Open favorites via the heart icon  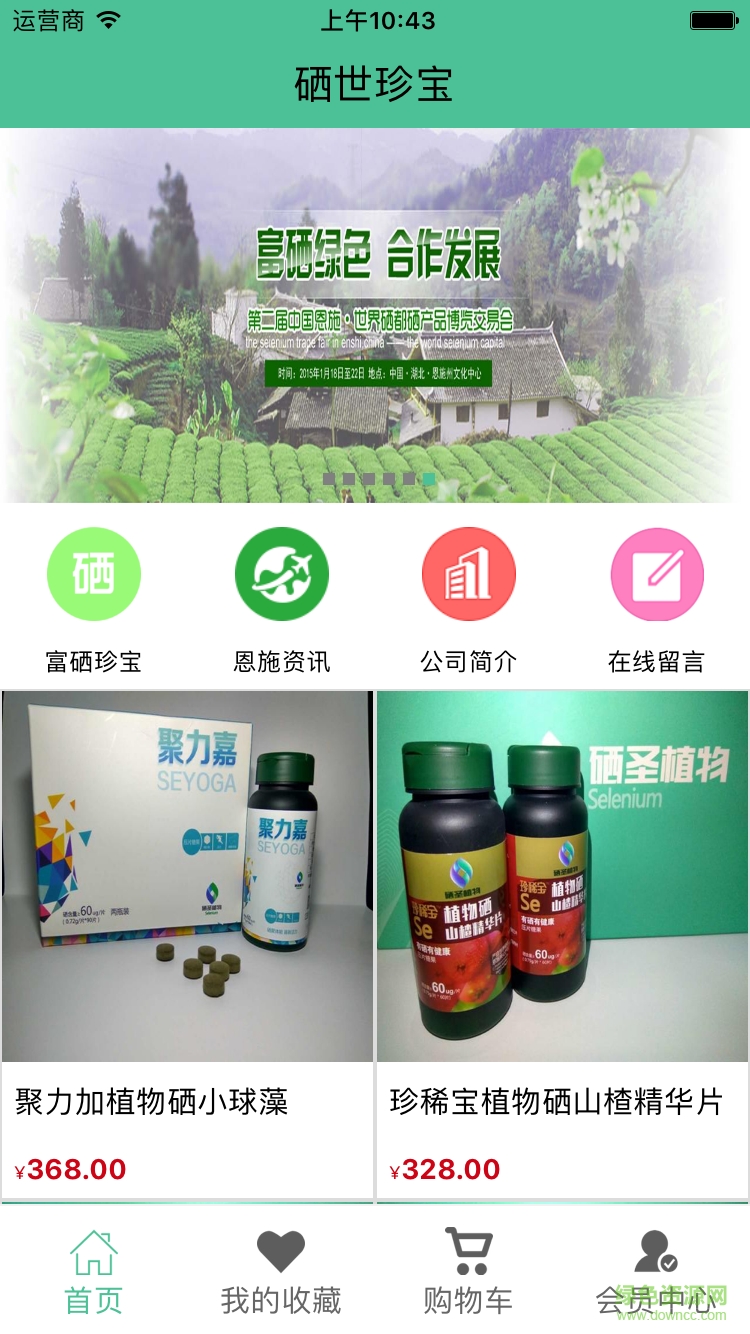[280, 1249]
